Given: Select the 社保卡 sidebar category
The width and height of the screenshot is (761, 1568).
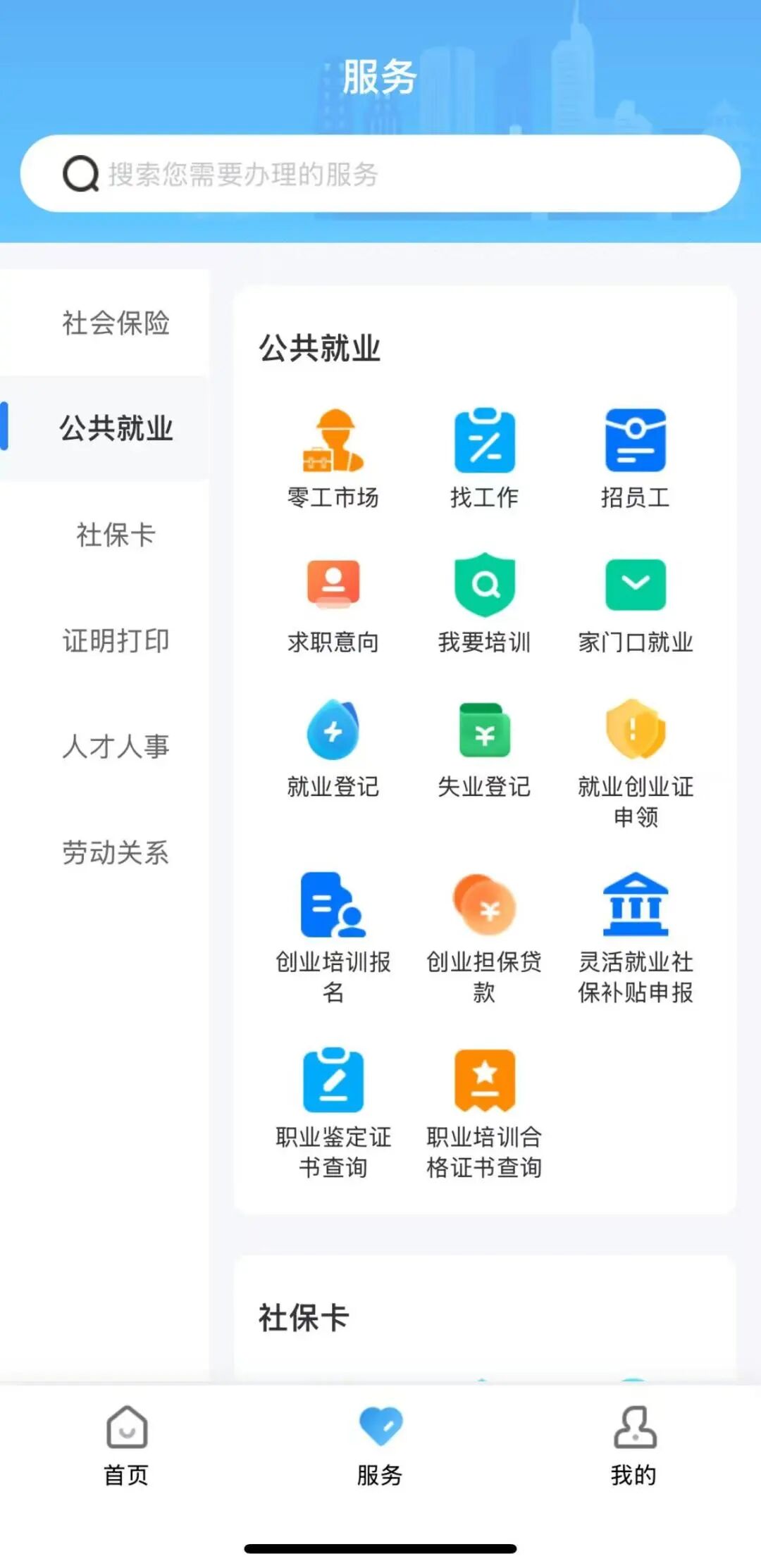Looking at the screenshot, I should [x=116, y=535].
